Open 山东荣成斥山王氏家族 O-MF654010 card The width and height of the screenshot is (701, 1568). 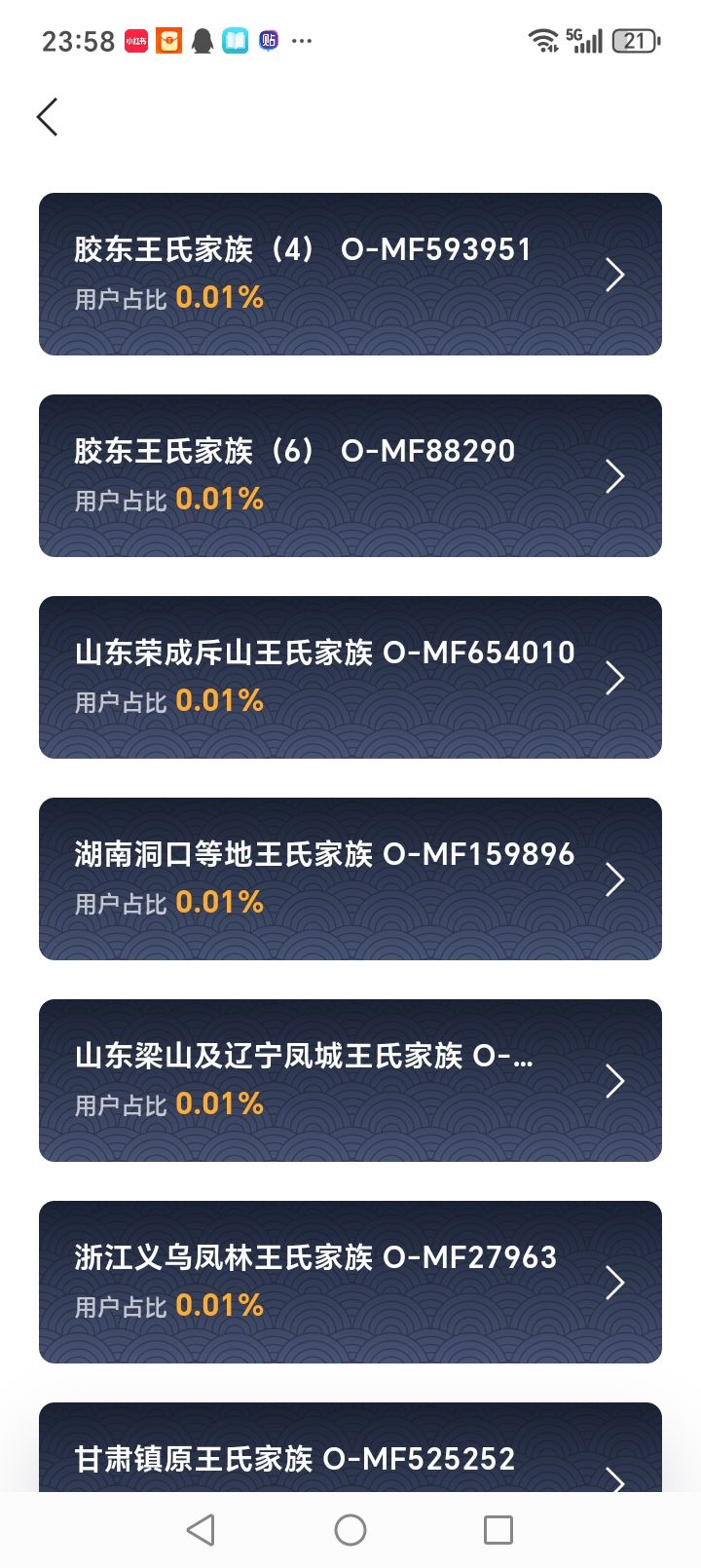point(350,677)
